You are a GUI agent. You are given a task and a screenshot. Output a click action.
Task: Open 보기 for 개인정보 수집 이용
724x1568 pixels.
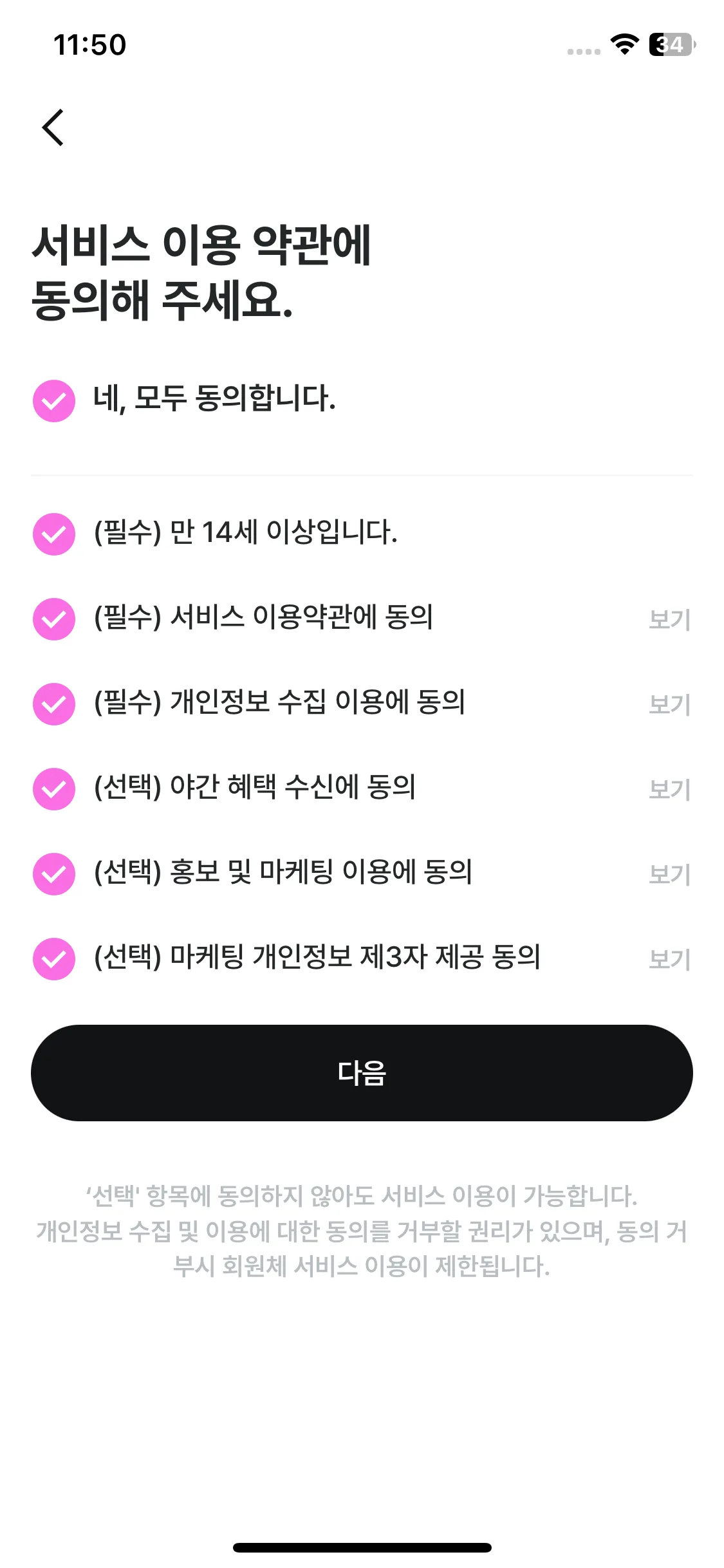[x=669, y=704]
